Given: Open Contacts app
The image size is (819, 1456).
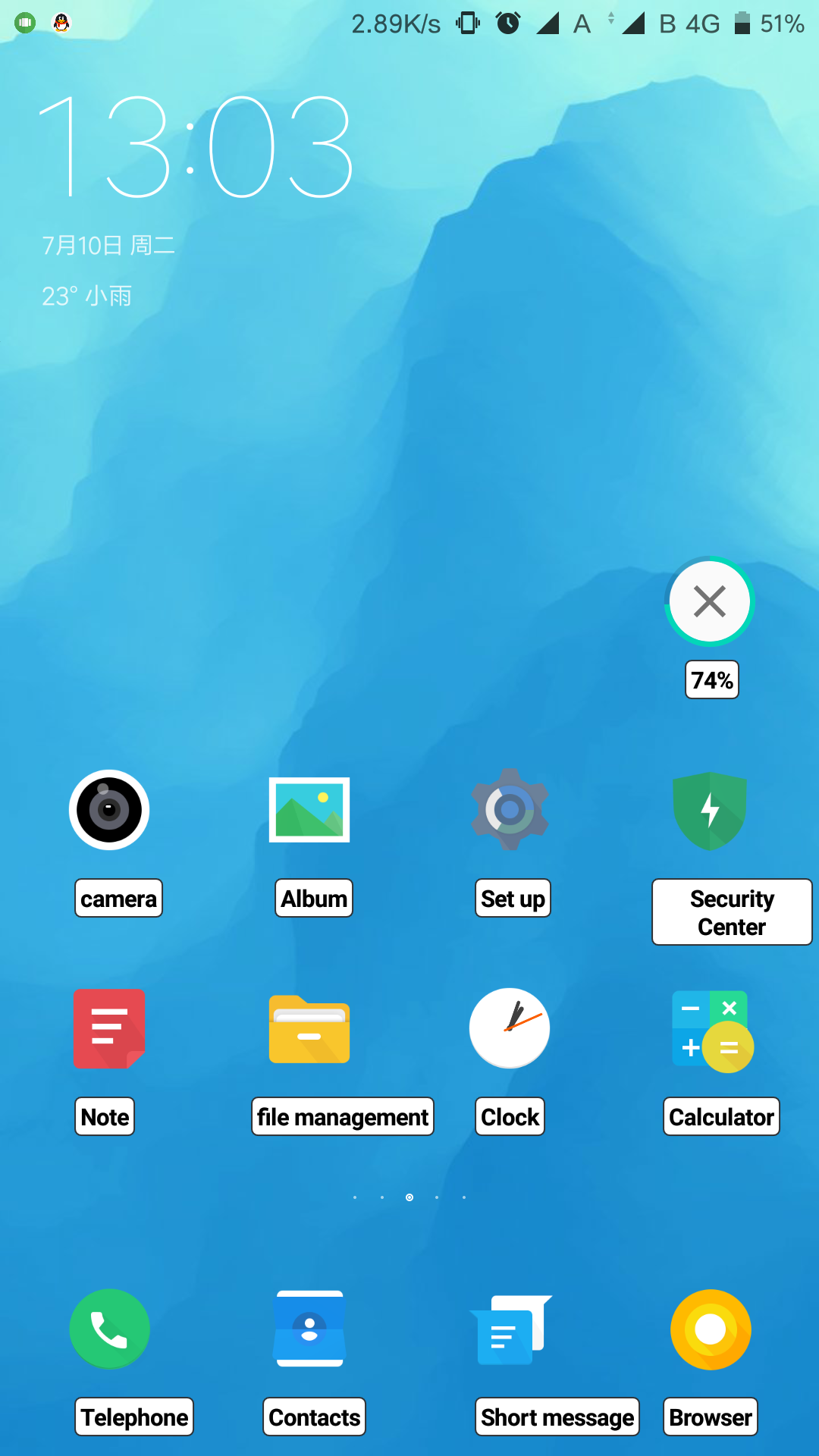Looking at the screenshot, I should coord(309,1329).
